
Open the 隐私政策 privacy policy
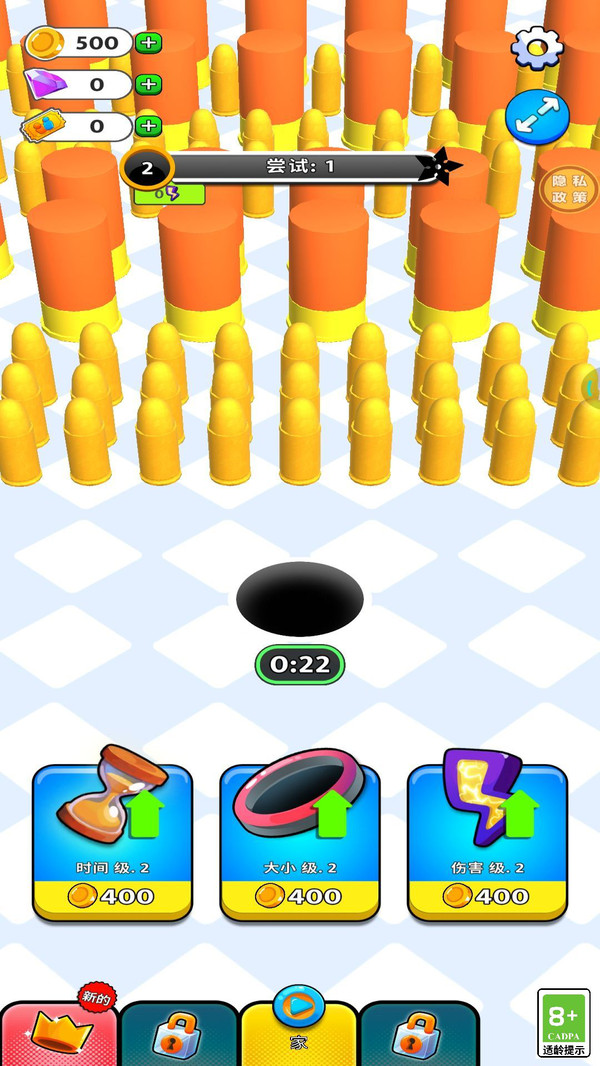point(567,188)
